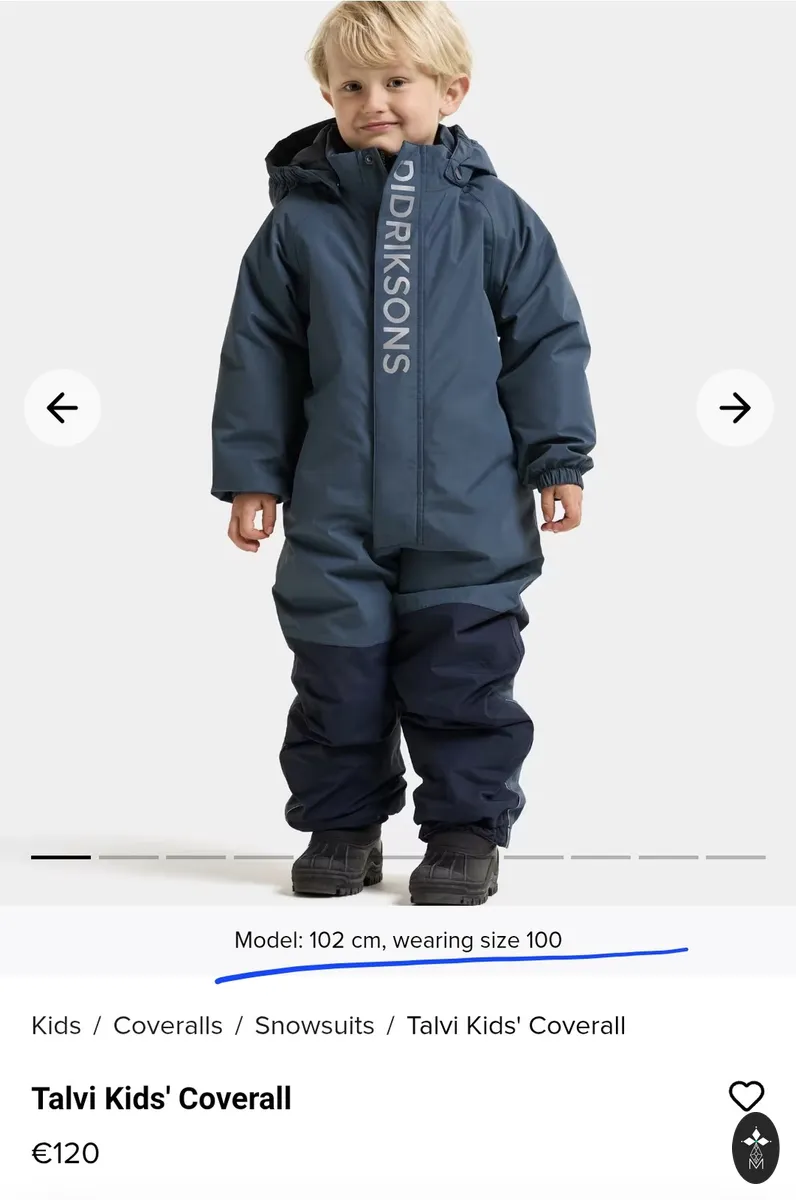
Task: Open the Kids breadcrumb link
Action: [x=56, y=1025]
